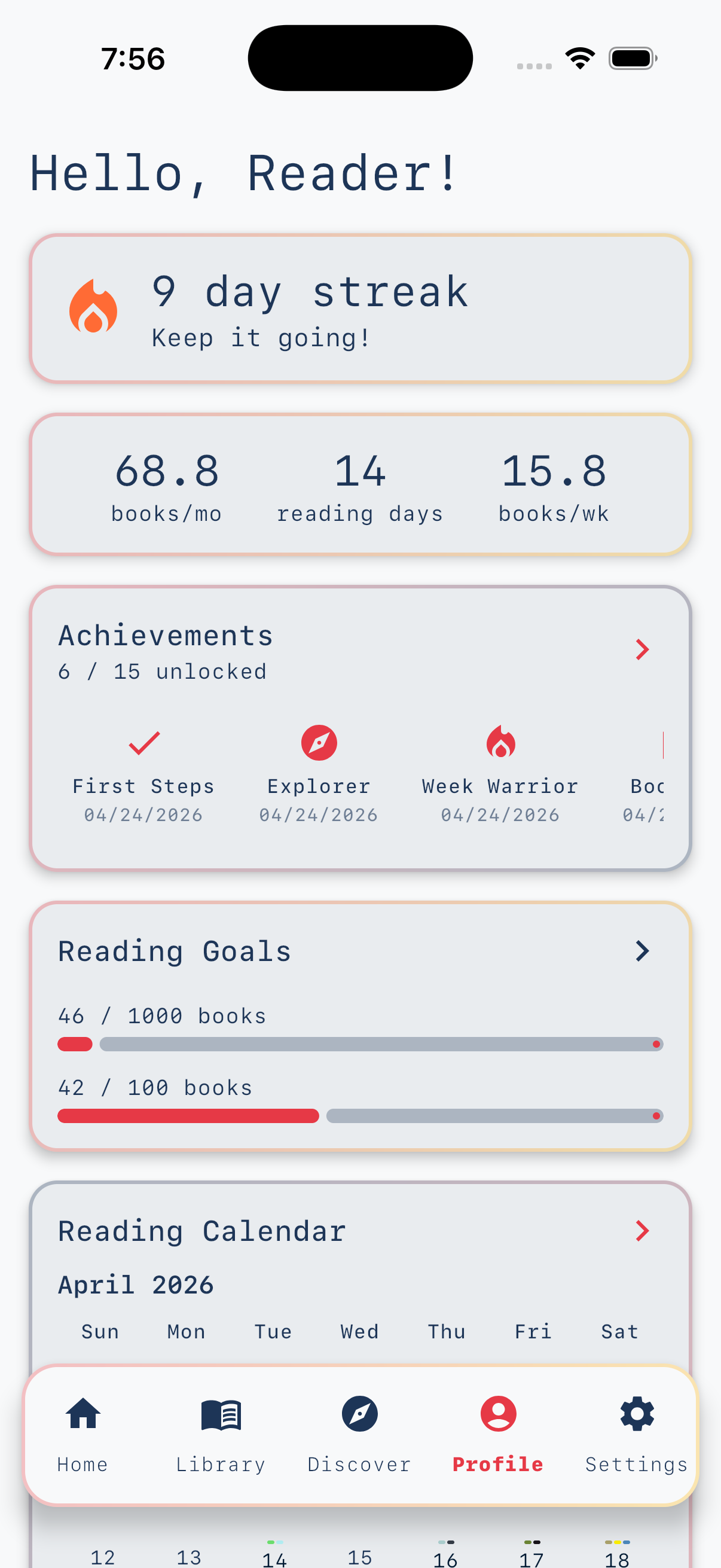Image resolution: width=721 pixels, height=1568 pixels.
Task: Expand the Achievements section chevron
Action: pyautogui.click(x=643, y=650)
